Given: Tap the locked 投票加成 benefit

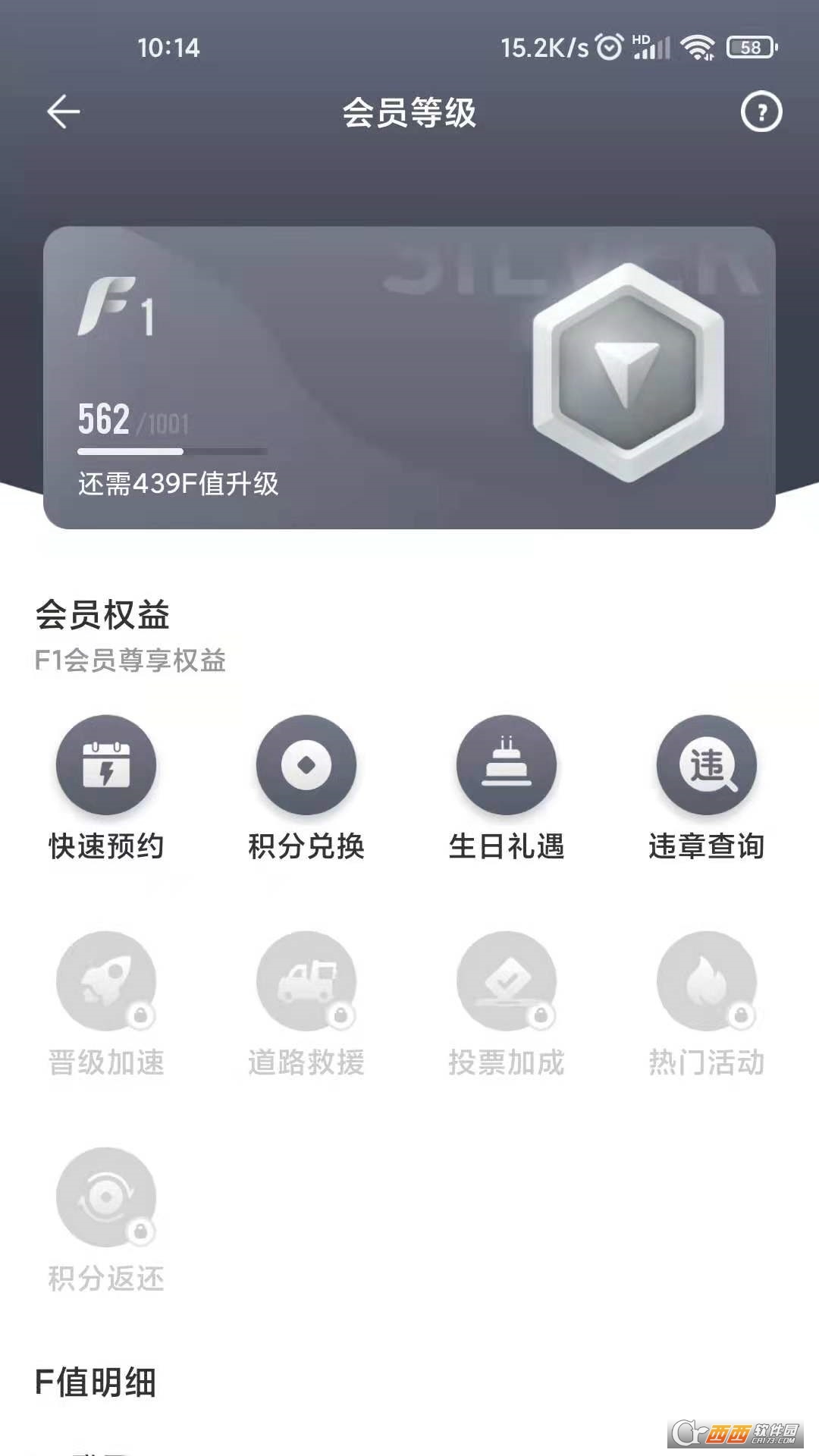Looking at the screenshot, I should tap(507, 1005).
